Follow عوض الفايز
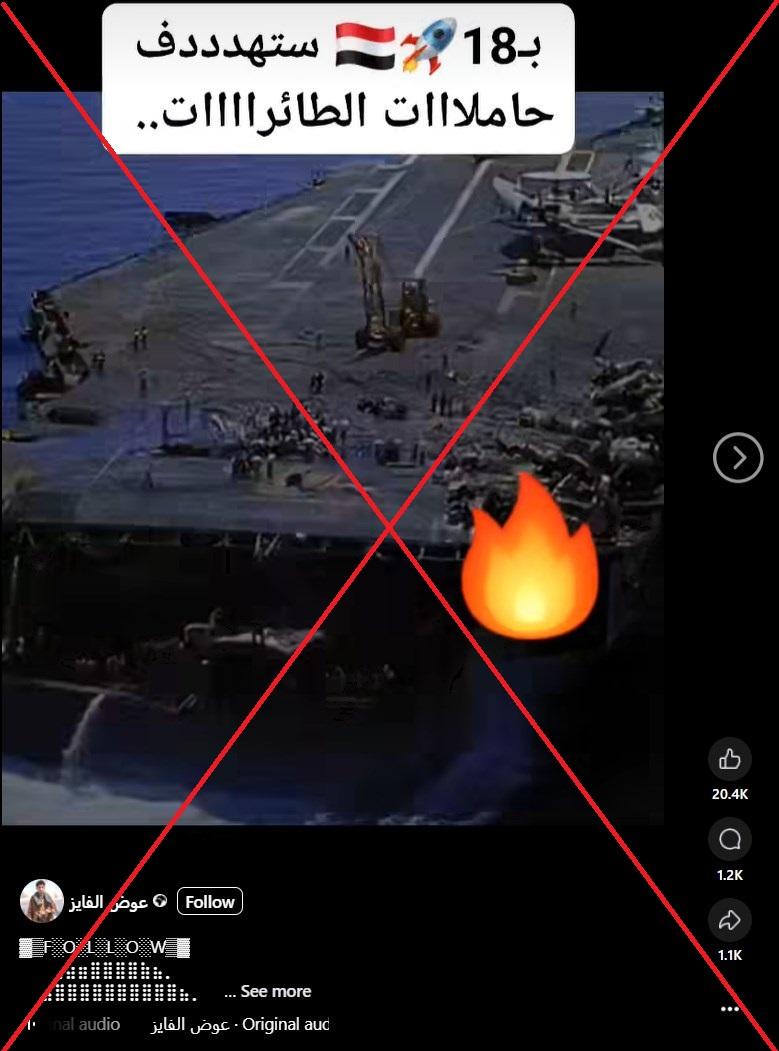The image size is (779, 1051). coord(210,902)
